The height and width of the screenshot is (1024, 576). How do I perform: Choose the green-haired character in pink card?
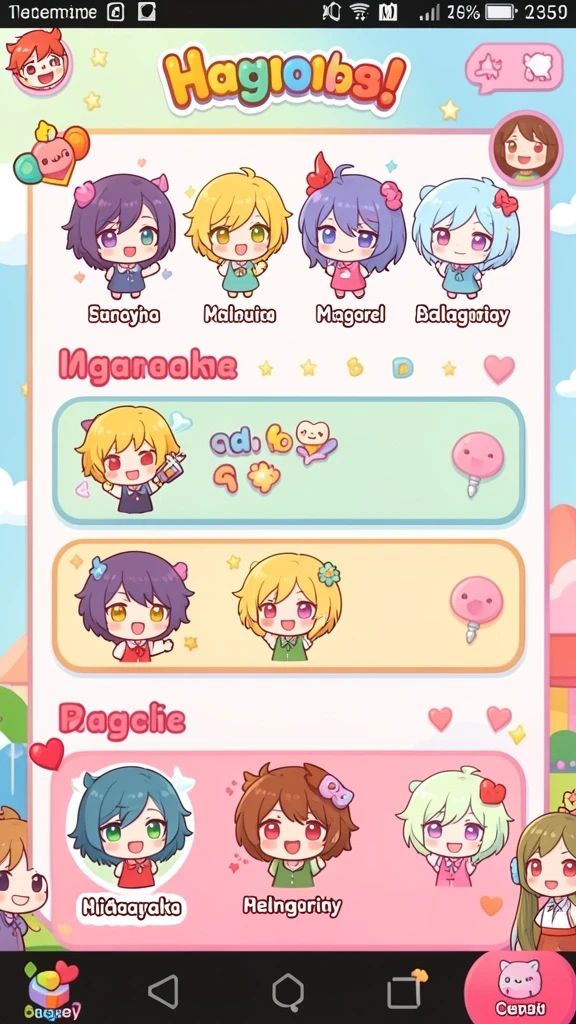click(455, 828)
